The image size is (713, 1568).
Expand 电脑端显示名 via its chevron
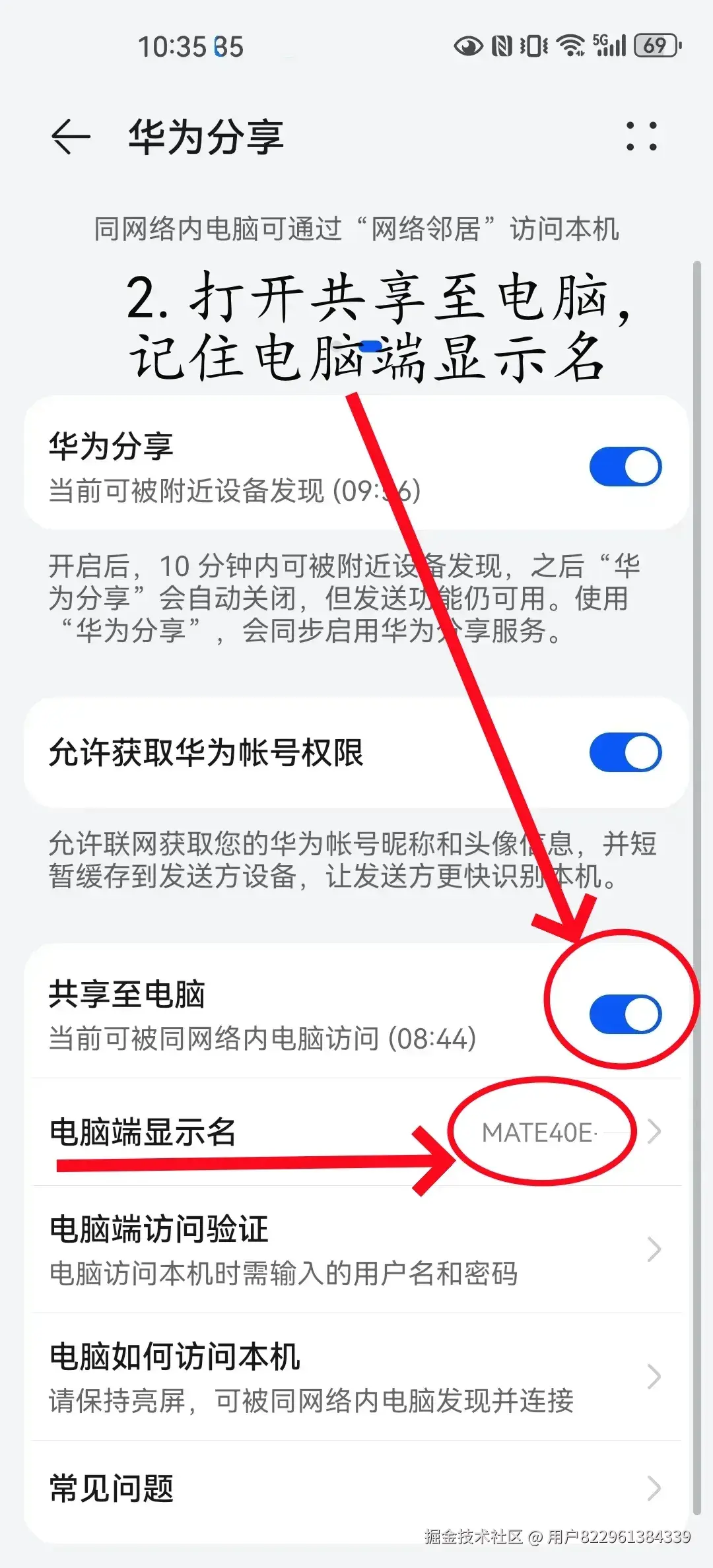pos(656,1132)
